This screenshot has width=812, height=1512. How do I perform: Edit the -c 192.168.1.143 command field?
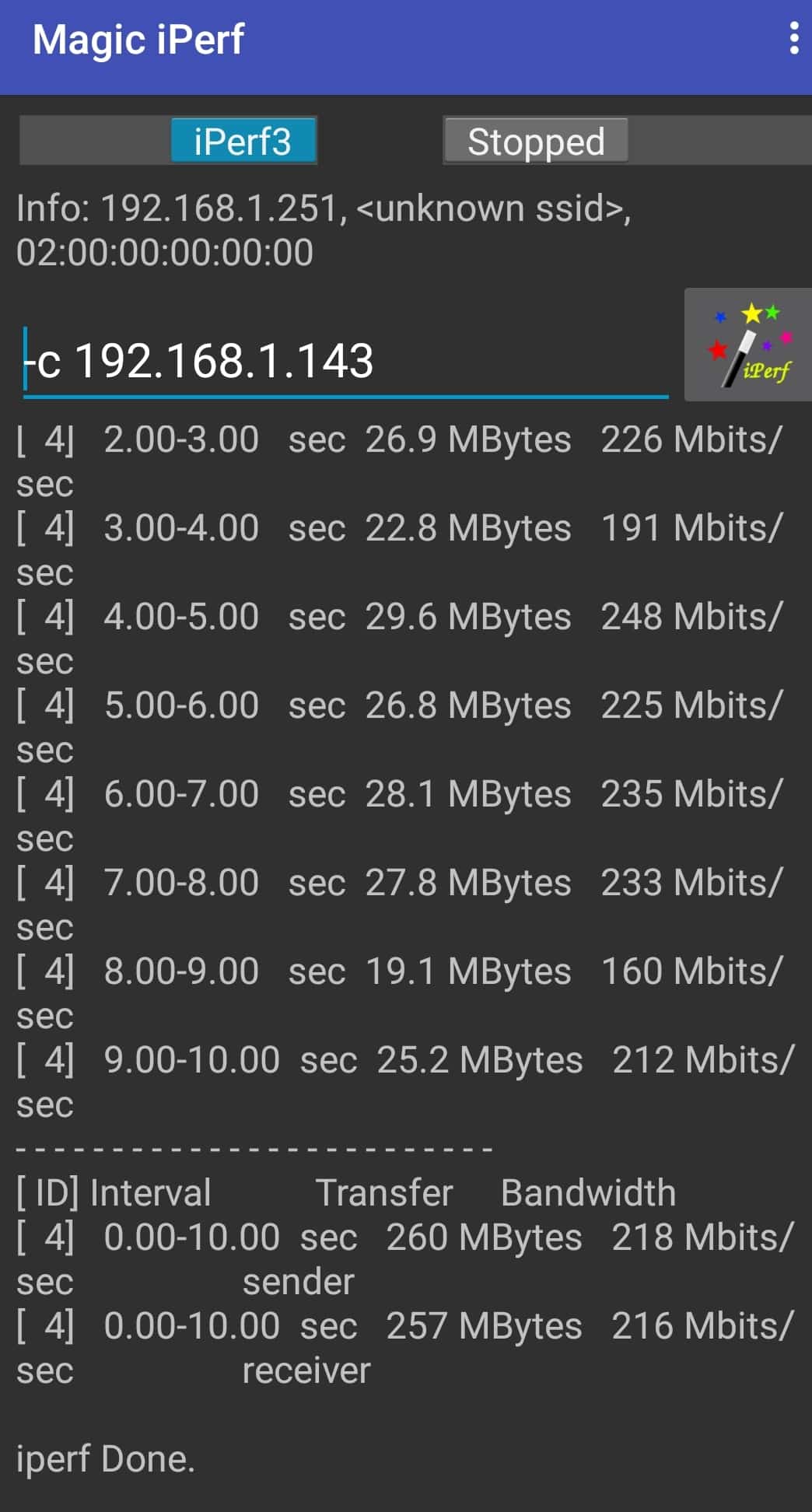coord(345,361)
